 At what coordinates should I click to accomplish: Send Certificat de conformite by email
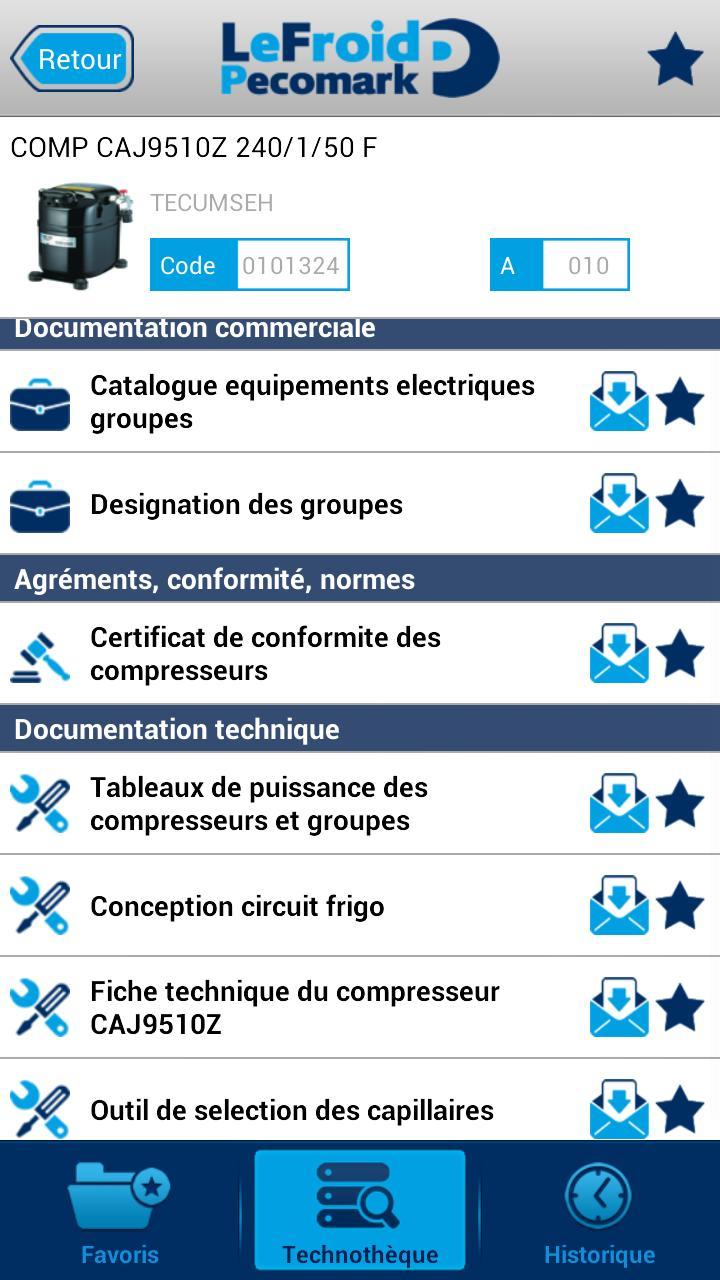[619, 654]
